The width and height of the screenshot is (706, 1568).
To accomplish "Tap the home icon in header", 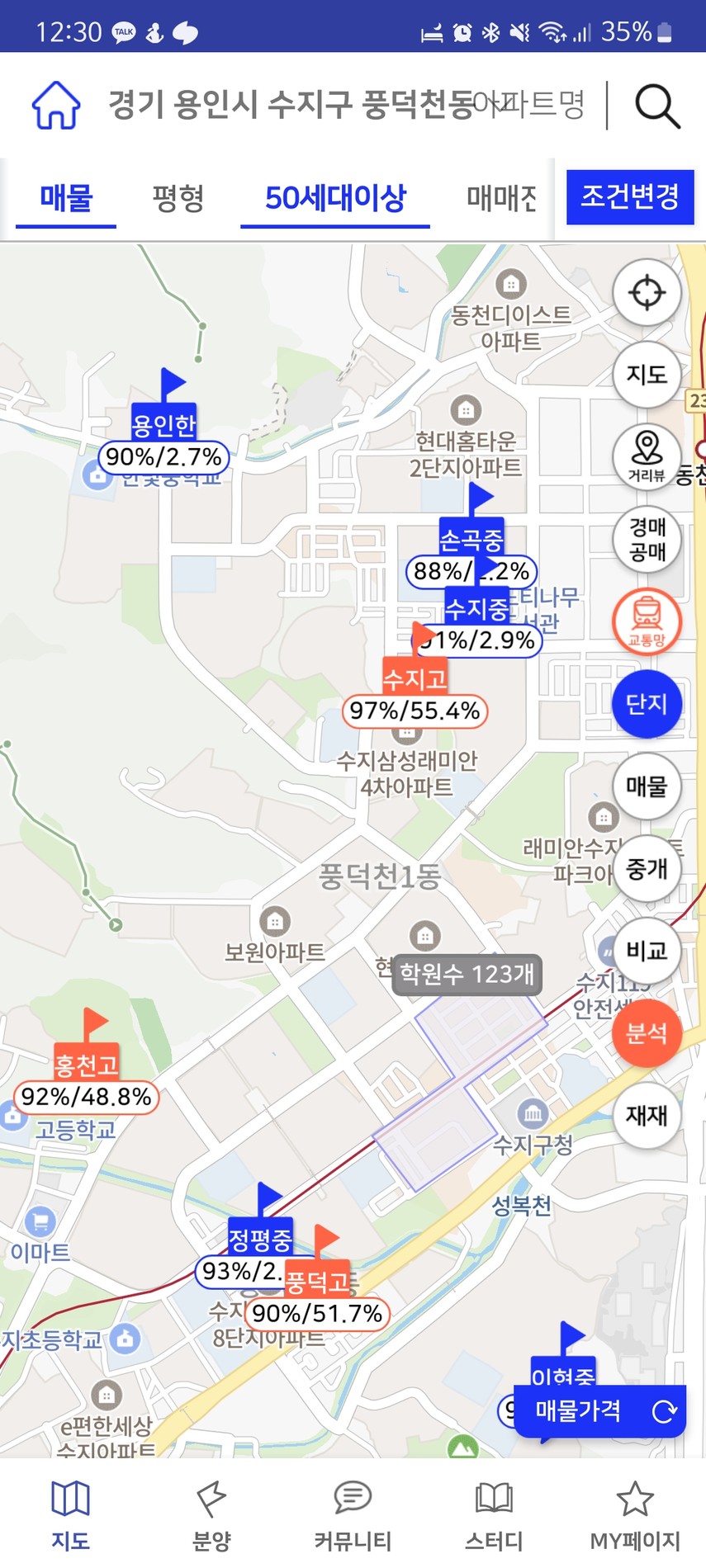I will click(x=55, y=106).
